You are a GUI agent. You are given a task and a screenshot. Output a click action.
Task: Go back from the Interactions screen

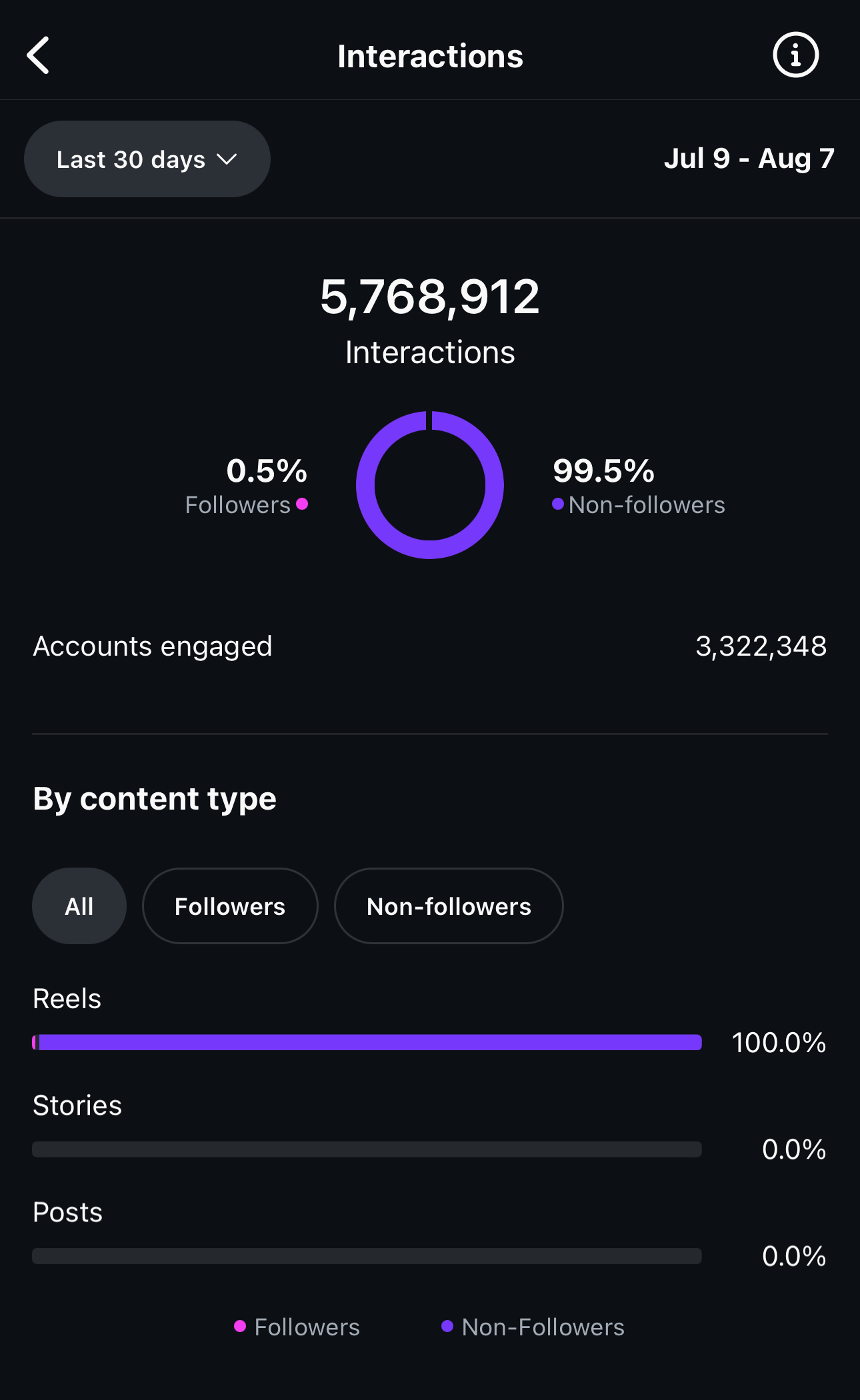[x=38, y=55]
